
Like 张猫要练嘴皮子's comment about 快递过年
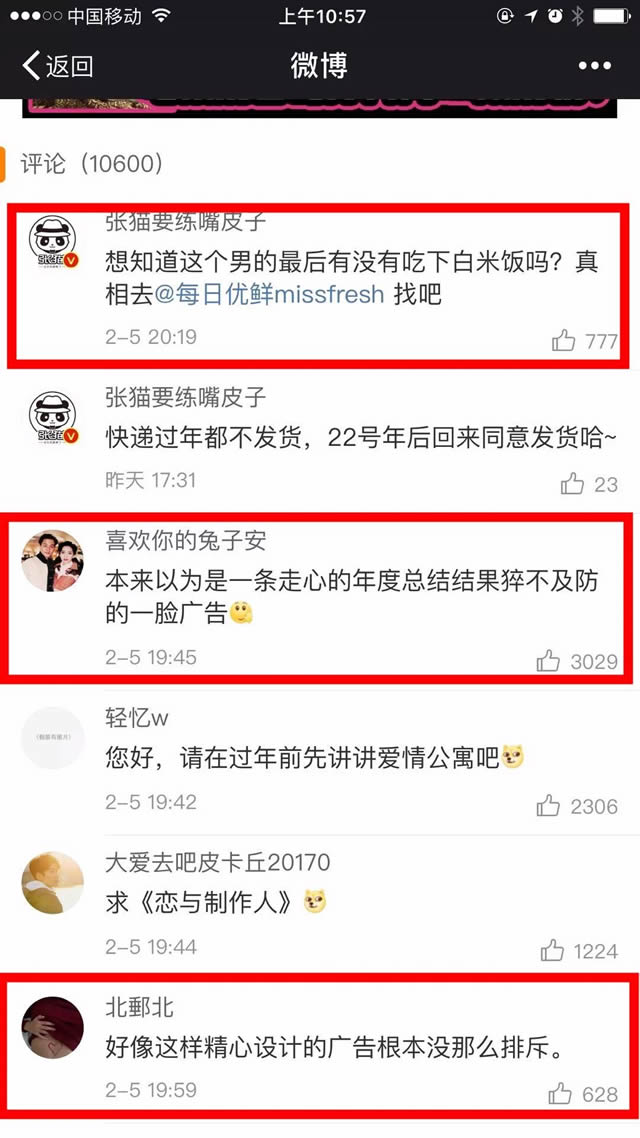[572, 485]
